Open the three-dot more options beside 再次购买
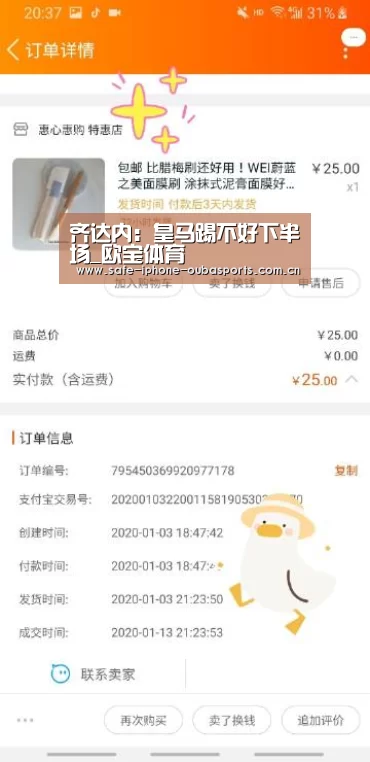 tap(25, 720)
